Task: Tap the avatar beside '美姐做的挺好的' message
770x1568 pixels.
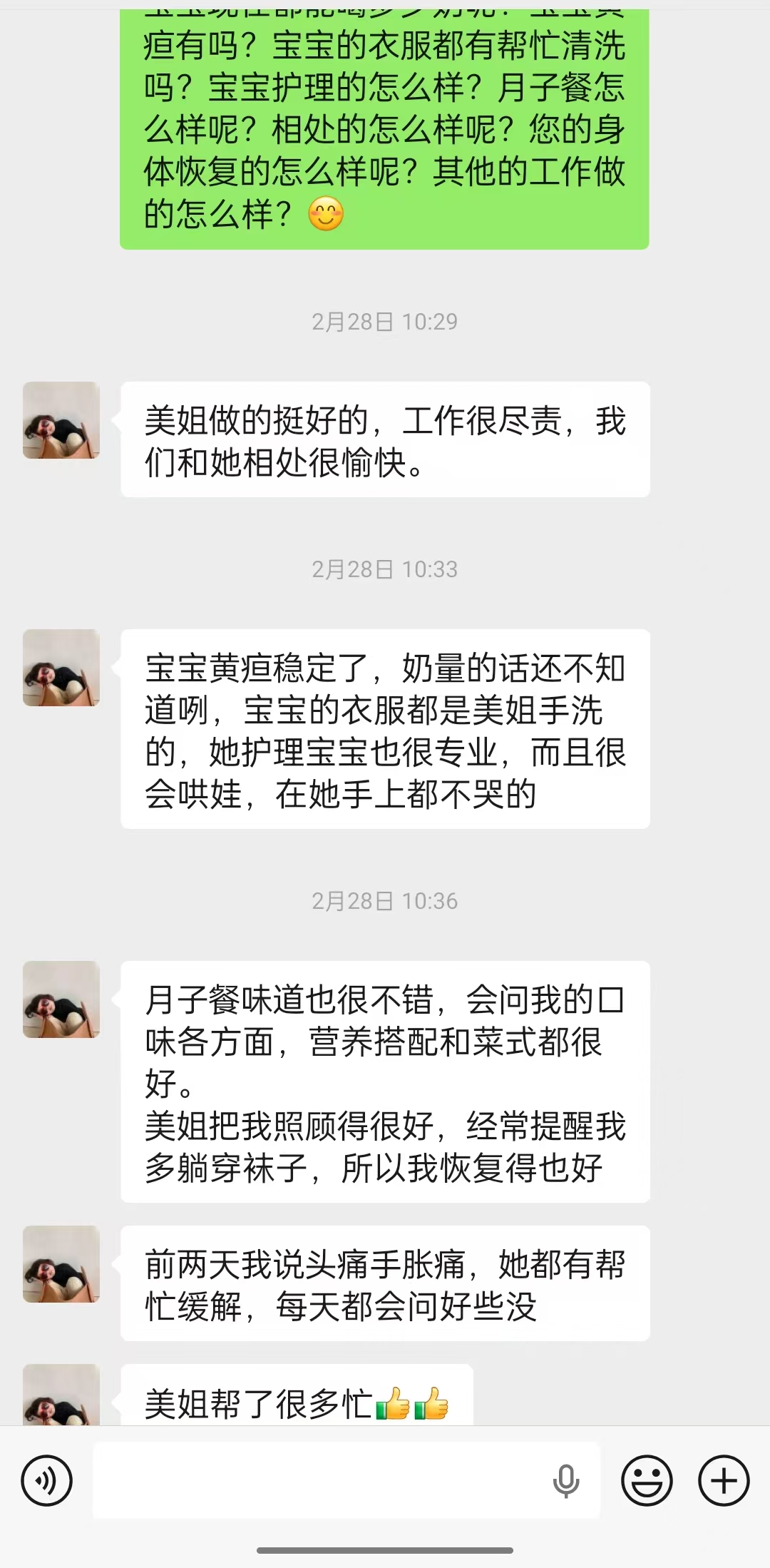Action: (61, 420)
